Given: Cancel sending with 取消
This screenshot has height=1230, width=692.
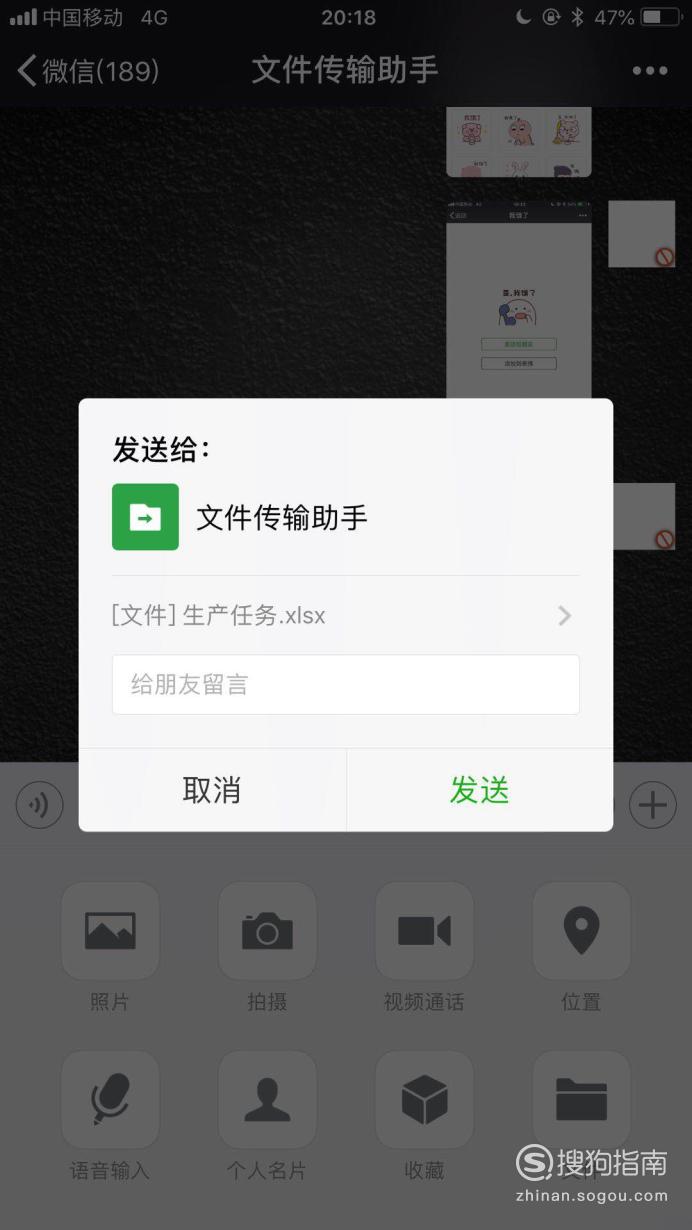Looking at the screenshot, I should coord(212,790).
